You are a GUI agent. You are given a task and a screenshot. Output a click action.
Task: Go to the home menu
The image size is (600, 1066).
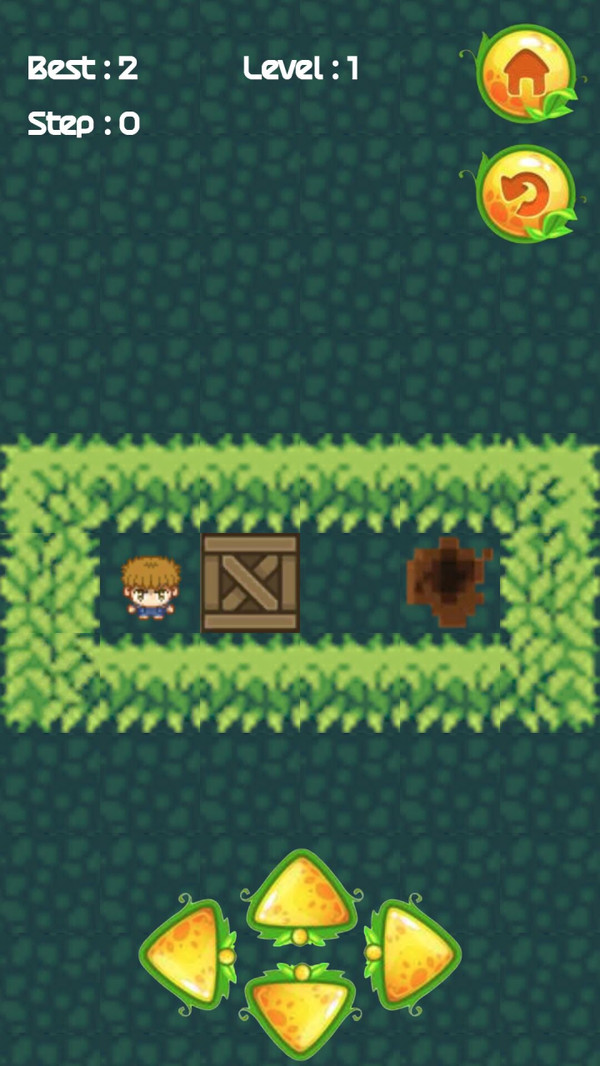pos(525,73)
